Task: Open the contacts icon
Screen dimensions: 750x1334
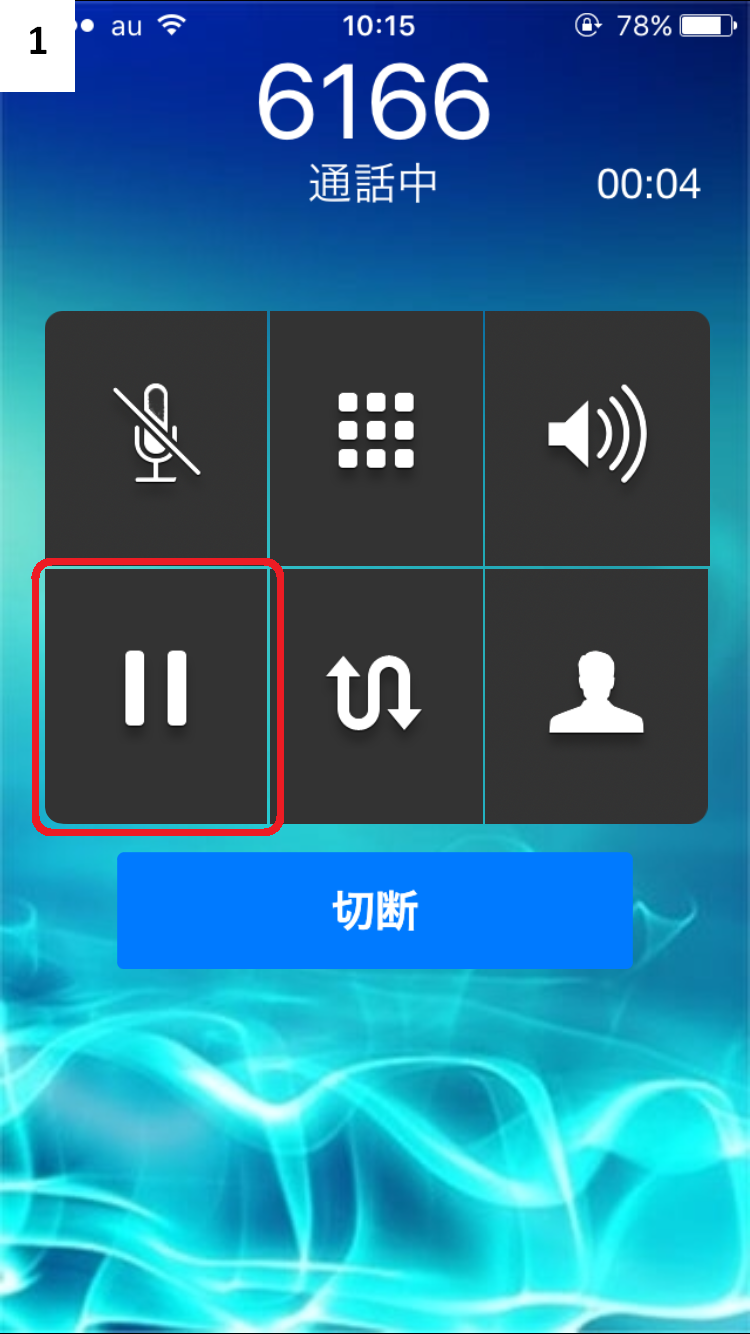Action: point(597,694)
